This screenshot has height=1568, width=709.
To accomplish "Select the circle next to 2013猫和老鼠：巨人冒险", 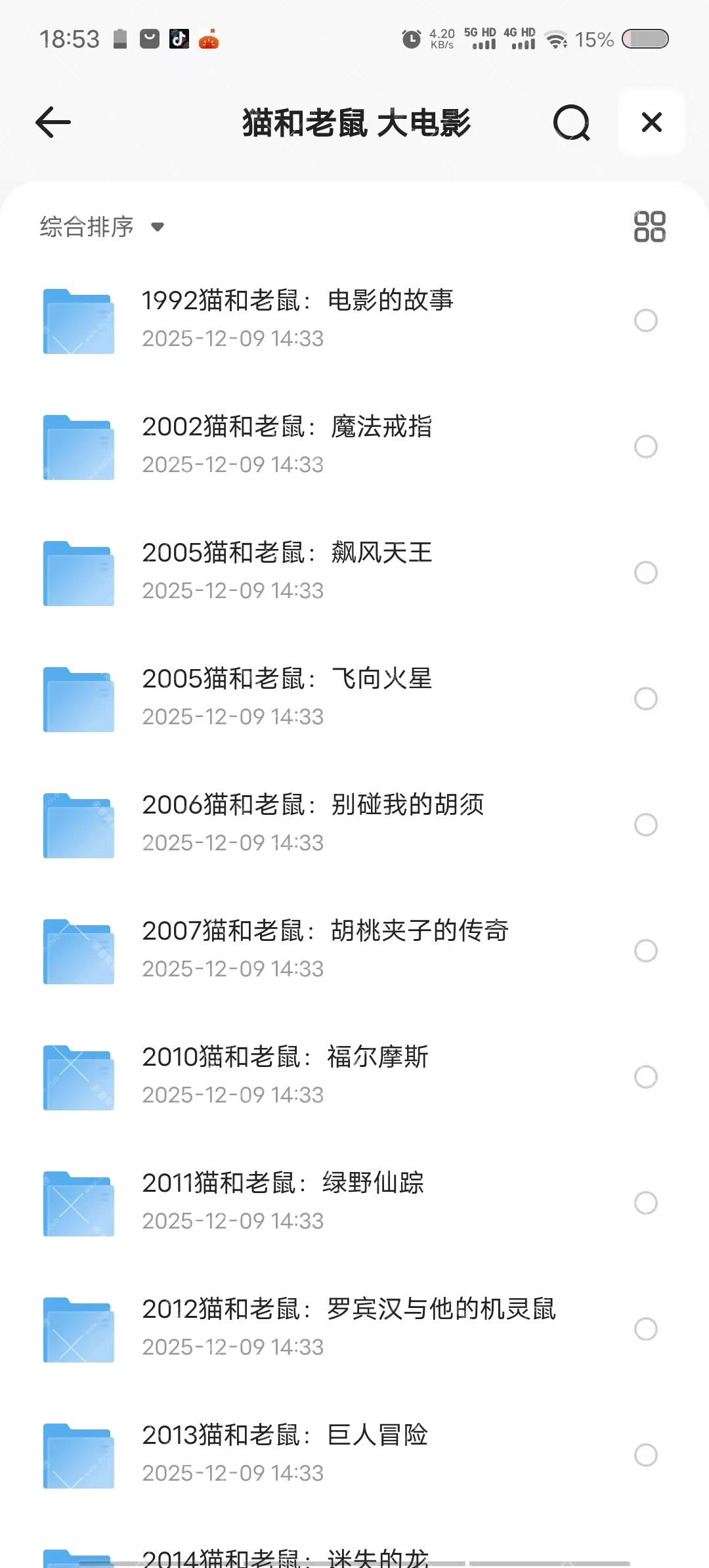I will coord(645,1455).
